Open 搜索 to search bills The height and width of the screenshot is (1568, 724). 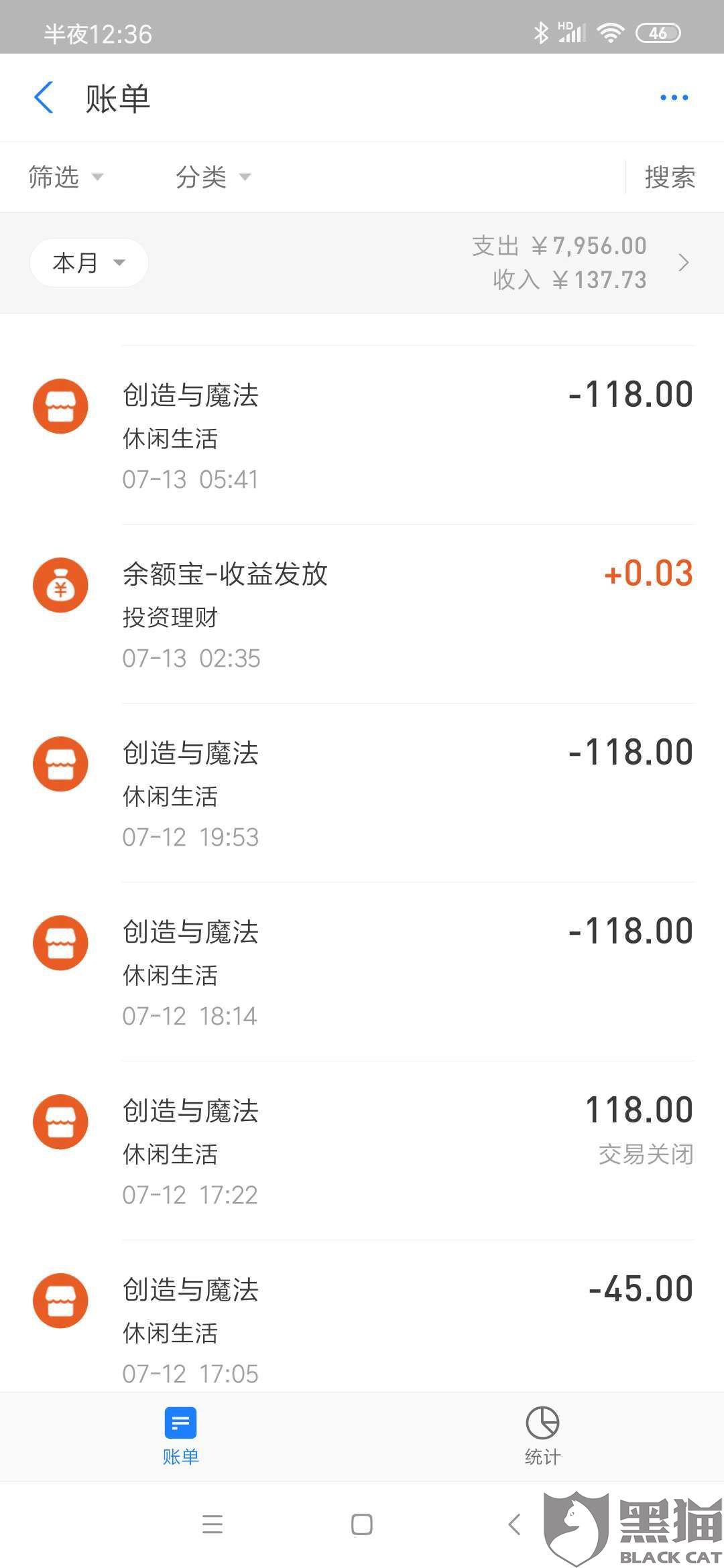click(670, 178)
